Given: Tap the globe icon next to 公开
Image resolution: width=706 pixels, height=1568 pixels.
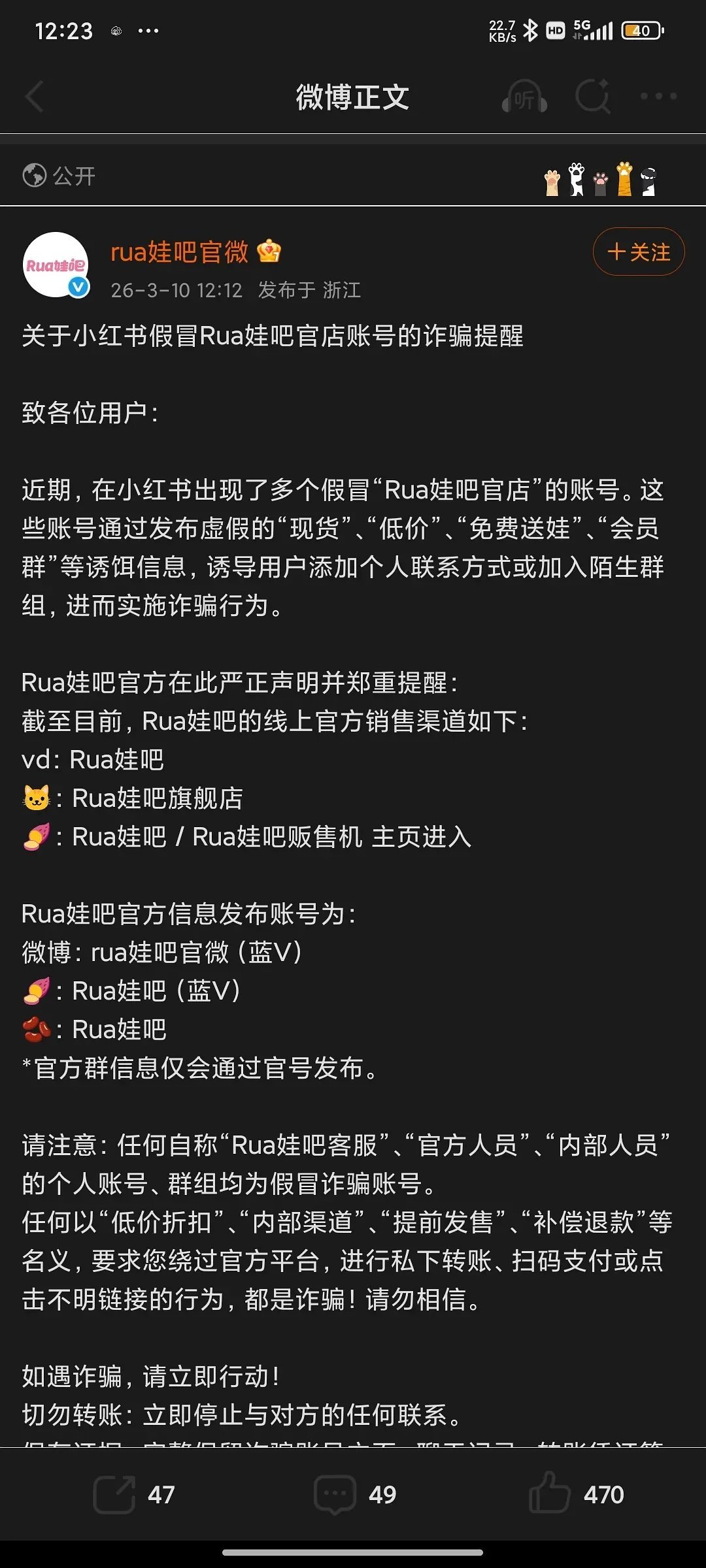Looking at the screenshot, I should (x=35, y=174).
